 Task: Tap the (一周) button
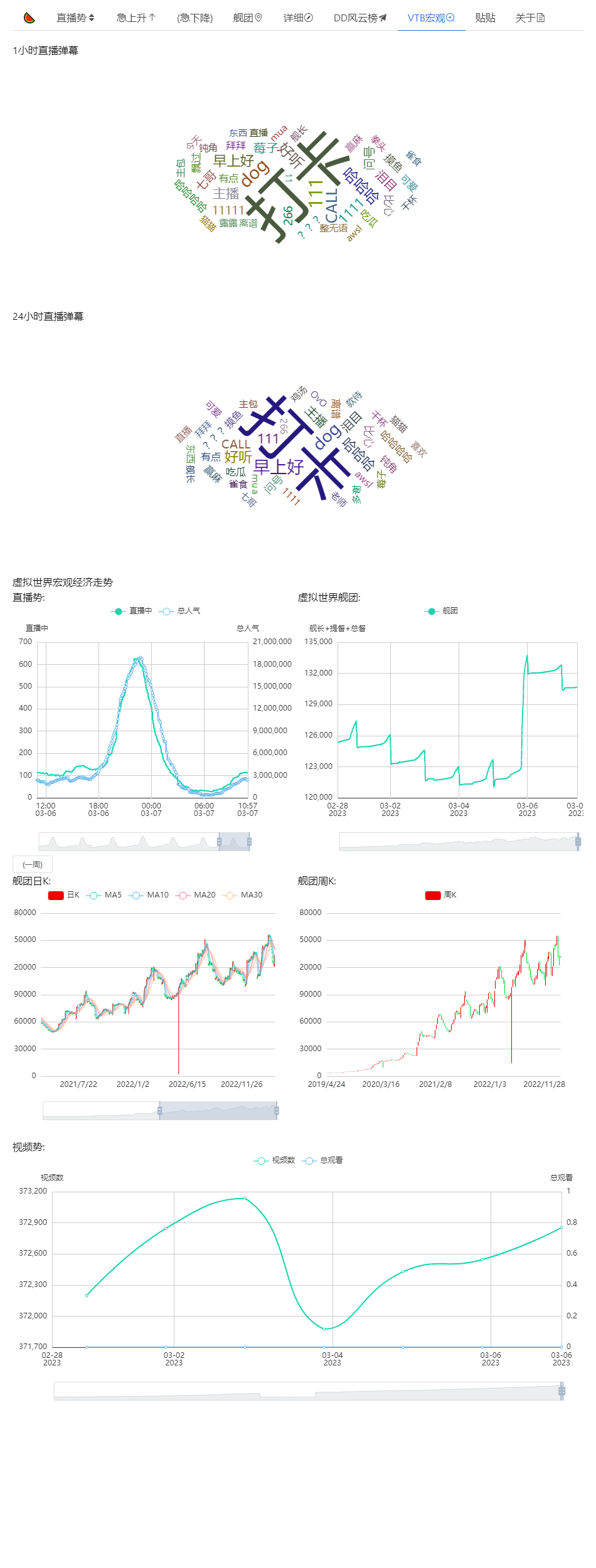33,864
